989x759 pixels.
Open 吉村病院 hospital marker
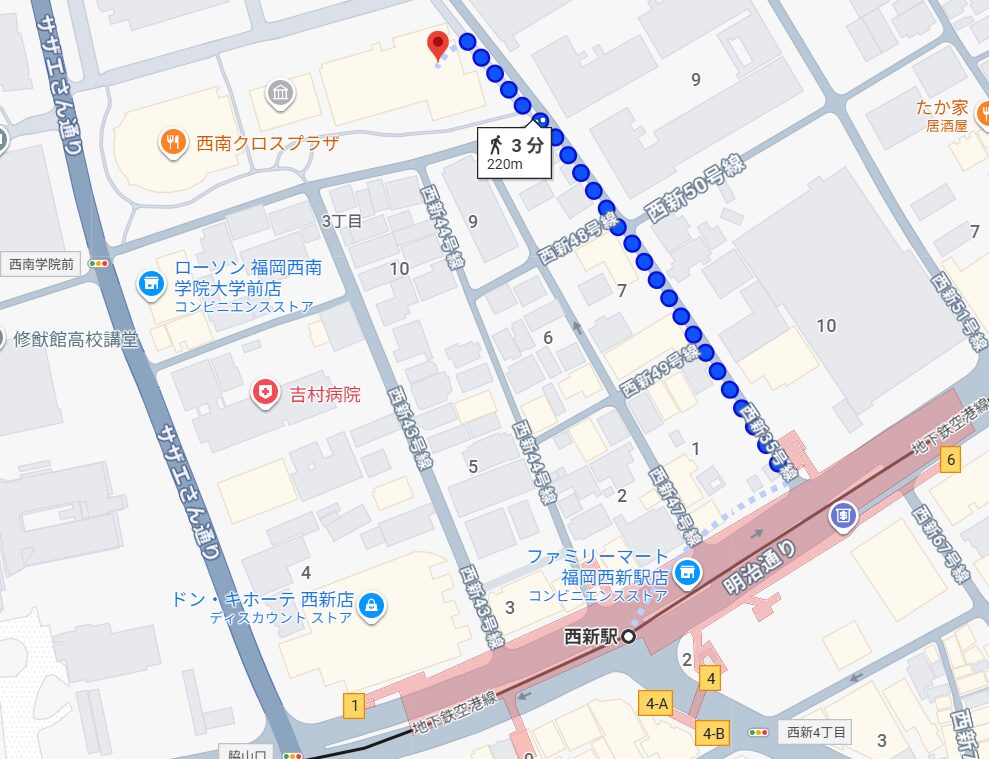tap(265, 394)
